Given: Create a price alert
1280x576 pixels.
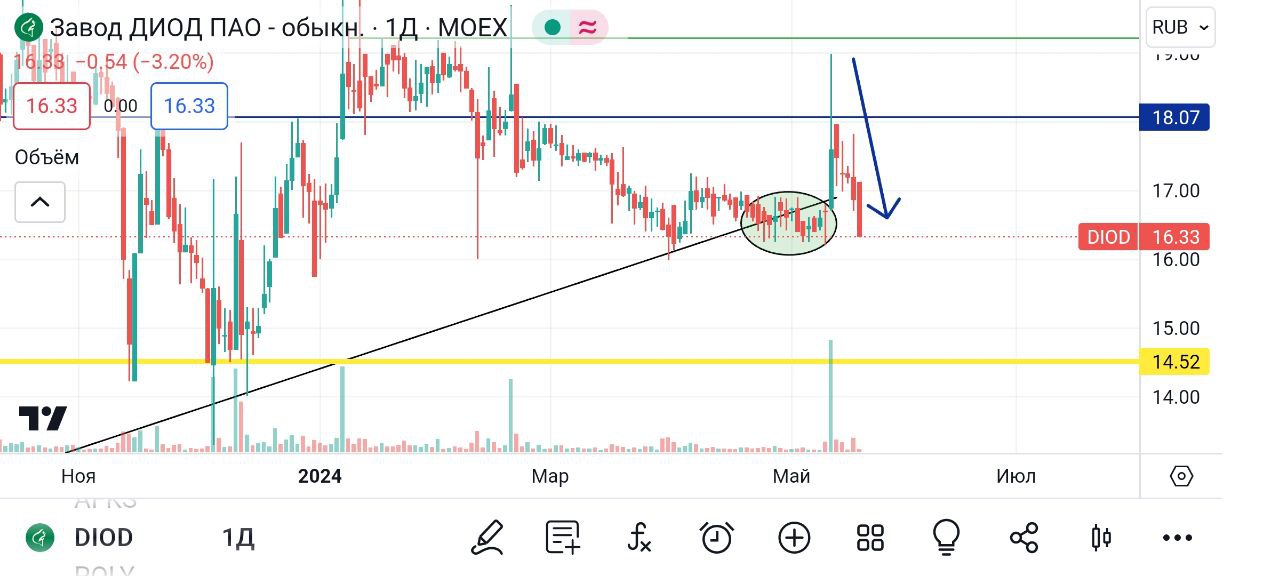Looking at the screenshot, I should 716,538.
